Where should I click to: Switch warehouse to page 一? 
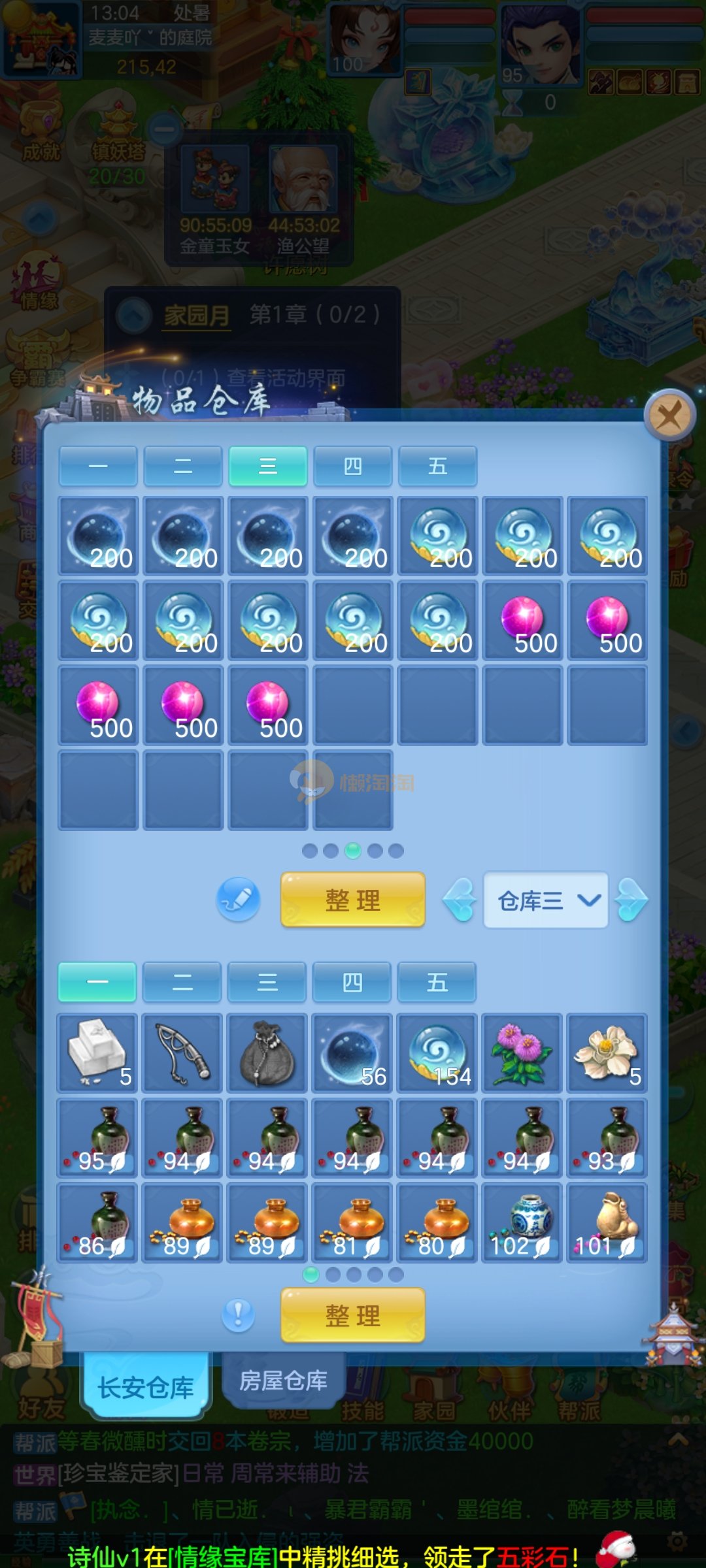98,466
